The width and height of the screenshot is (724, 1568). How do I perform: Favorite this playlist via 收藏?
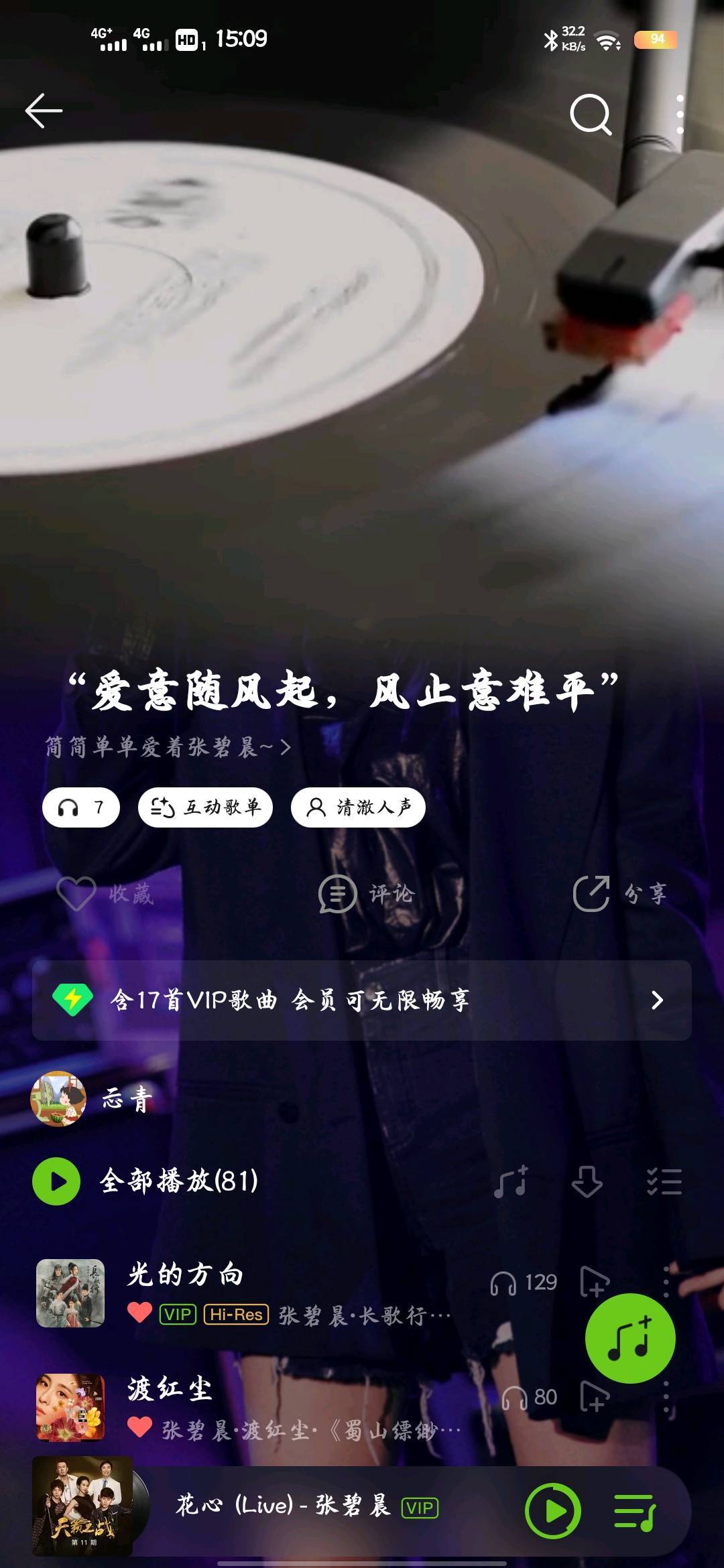(x=105, y=893)
